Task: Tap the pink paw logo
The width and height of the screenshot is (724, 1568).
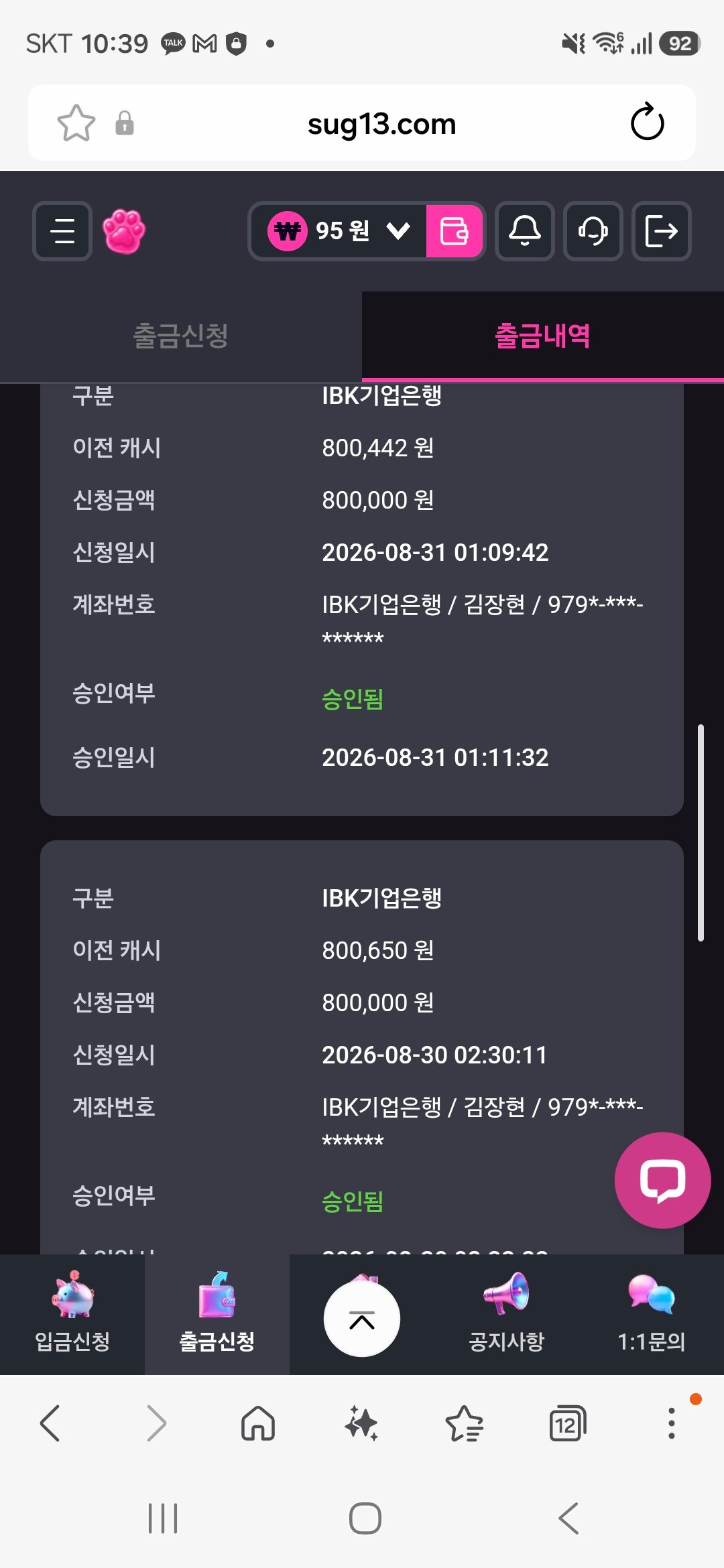Action: click(124, 231)
